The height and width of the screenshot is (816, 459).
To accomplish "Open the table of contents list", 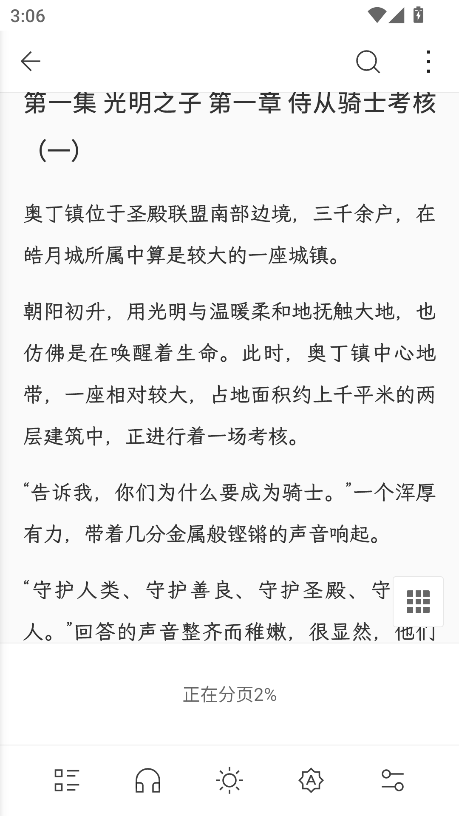I will click(67, 781).
